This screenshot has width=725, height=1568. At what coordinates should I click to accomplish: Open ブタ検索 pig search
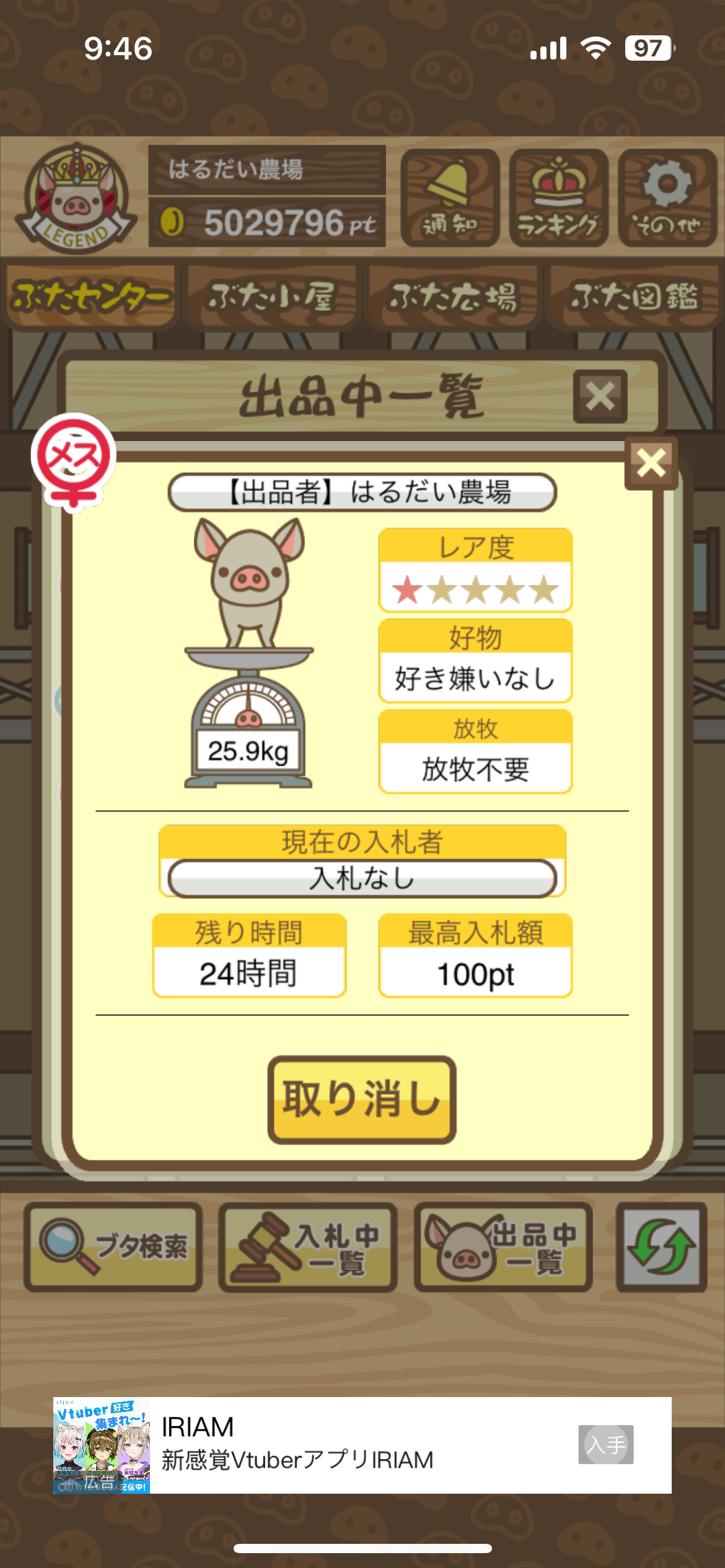(x=113, y=1247)
